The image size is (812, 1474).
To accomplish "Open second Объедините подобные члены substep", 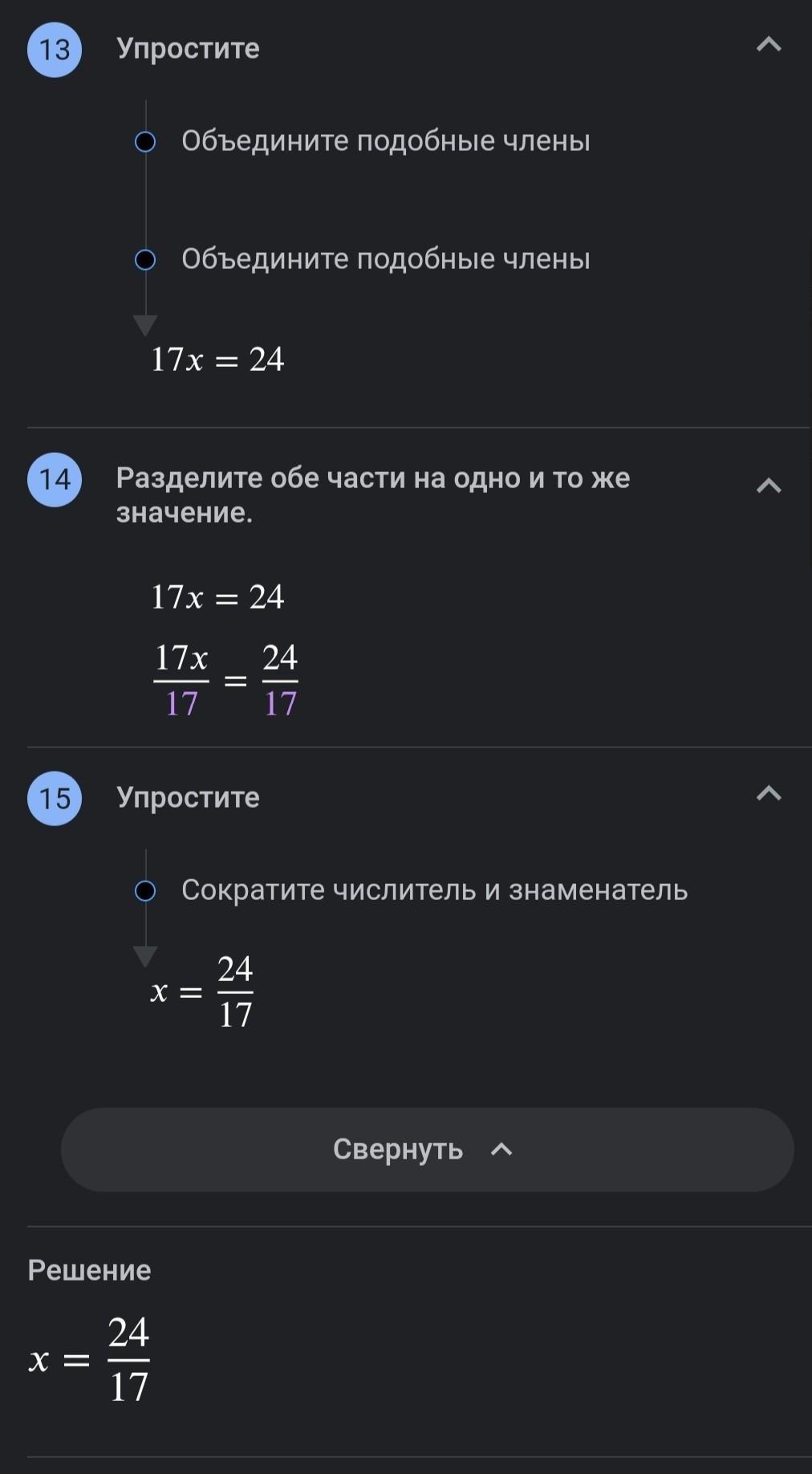I will (386, 259).
